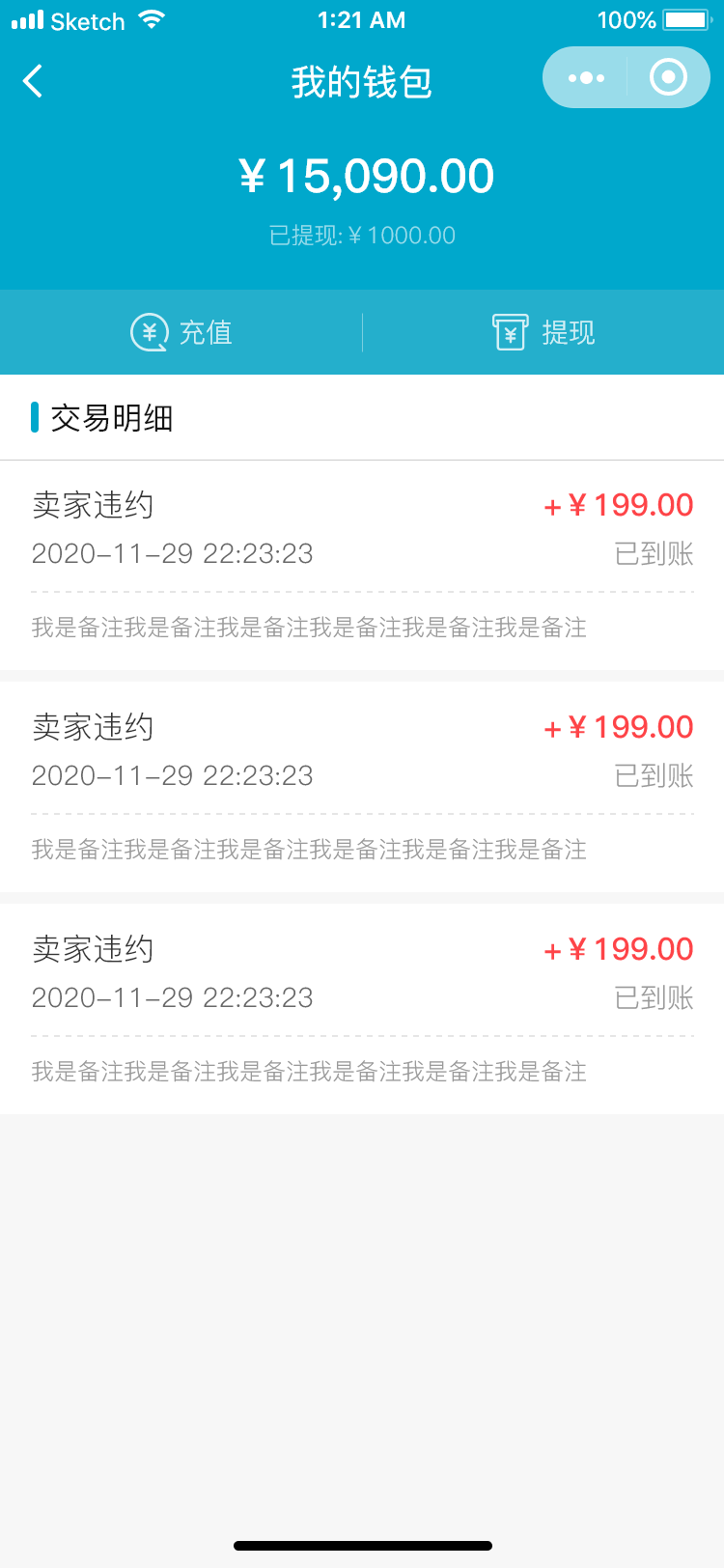Open the mini program more options menu

586,78
